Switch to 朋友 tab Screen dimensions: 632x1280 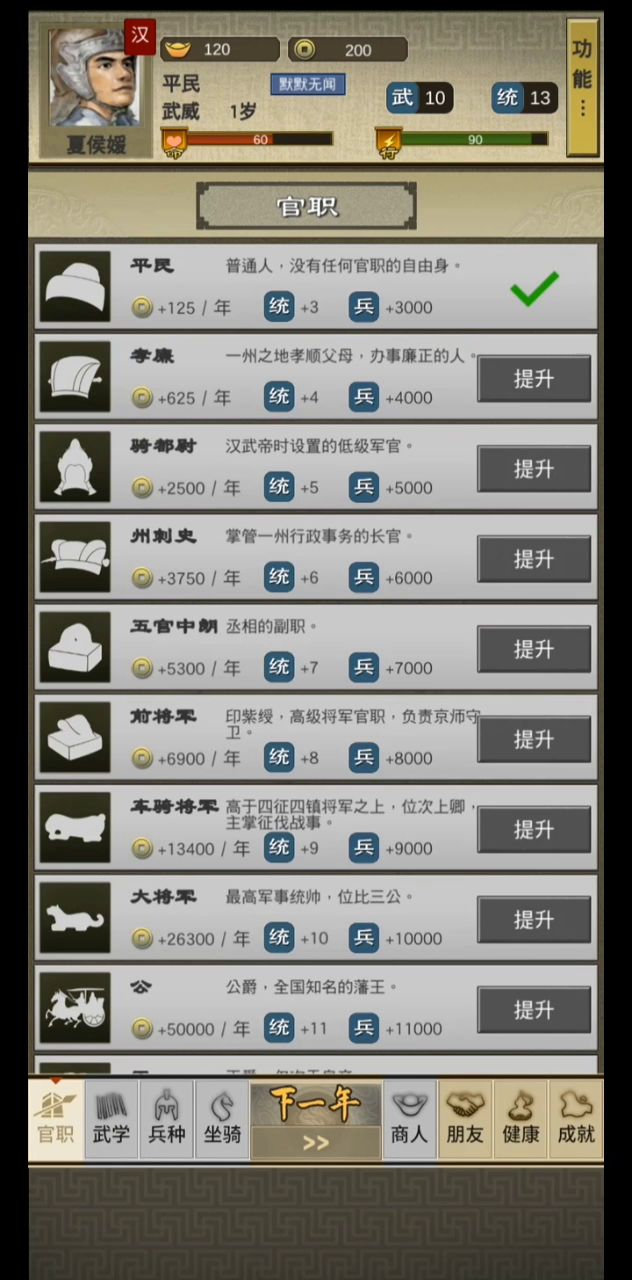(x=465, y=1119)
